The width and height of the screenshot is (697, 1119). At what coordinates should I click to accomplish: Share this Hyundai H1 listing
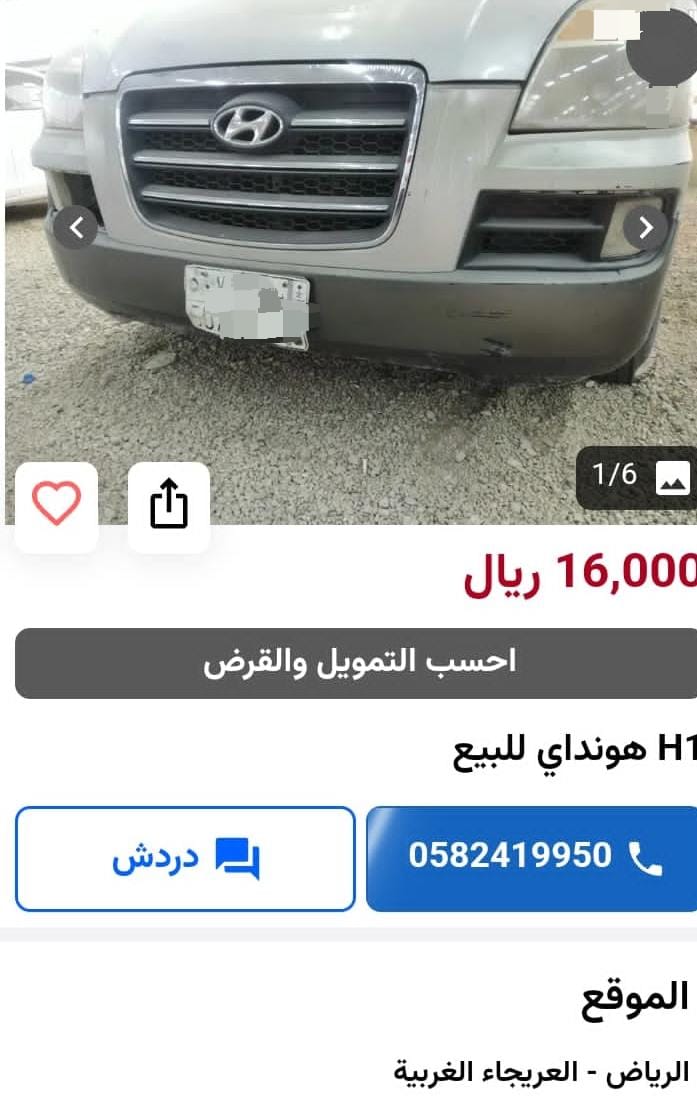pos(168,506)
